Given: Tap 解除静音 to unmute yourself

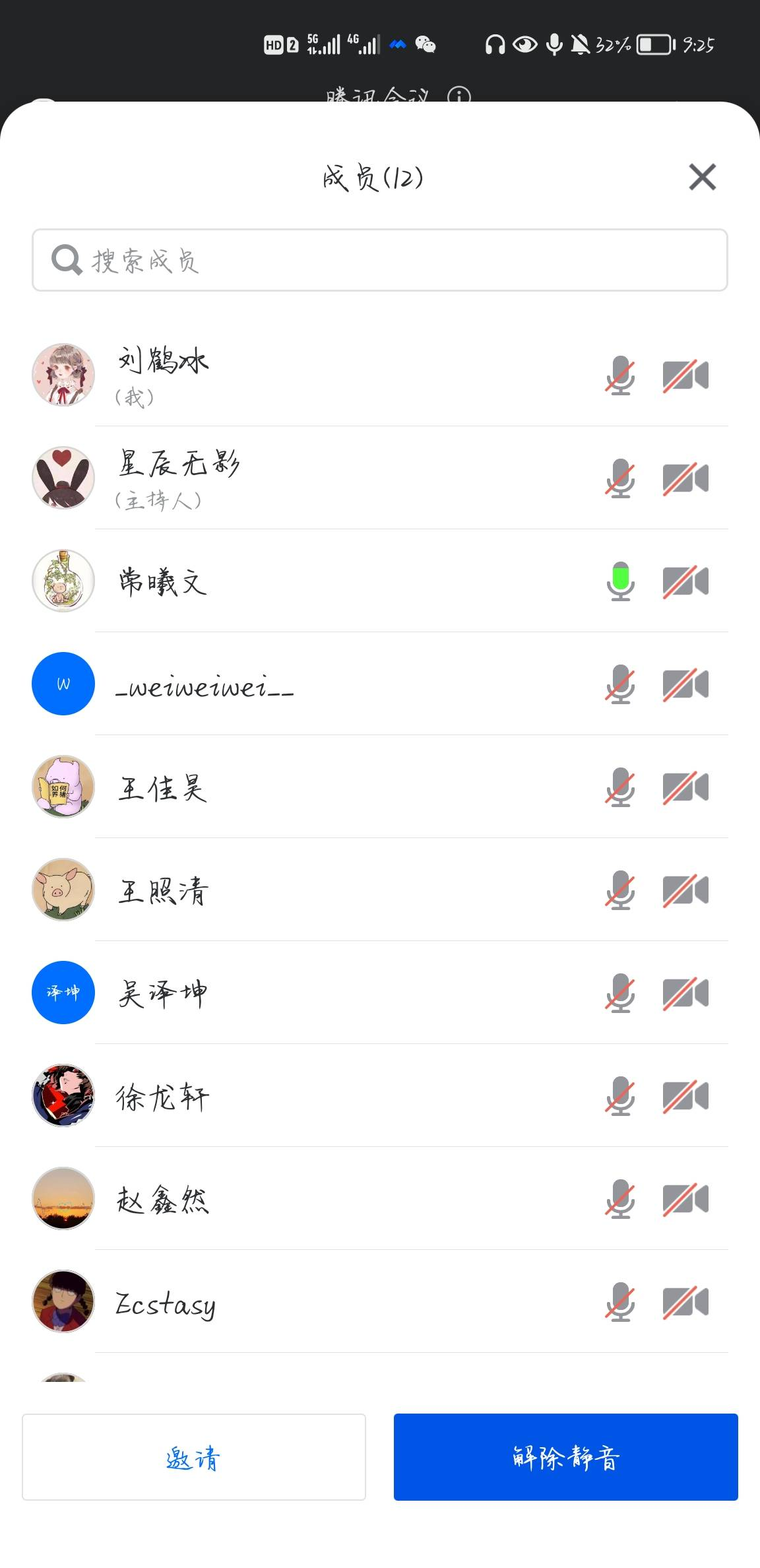Looking at the screenshot, I should click(x=565, y=1456).
